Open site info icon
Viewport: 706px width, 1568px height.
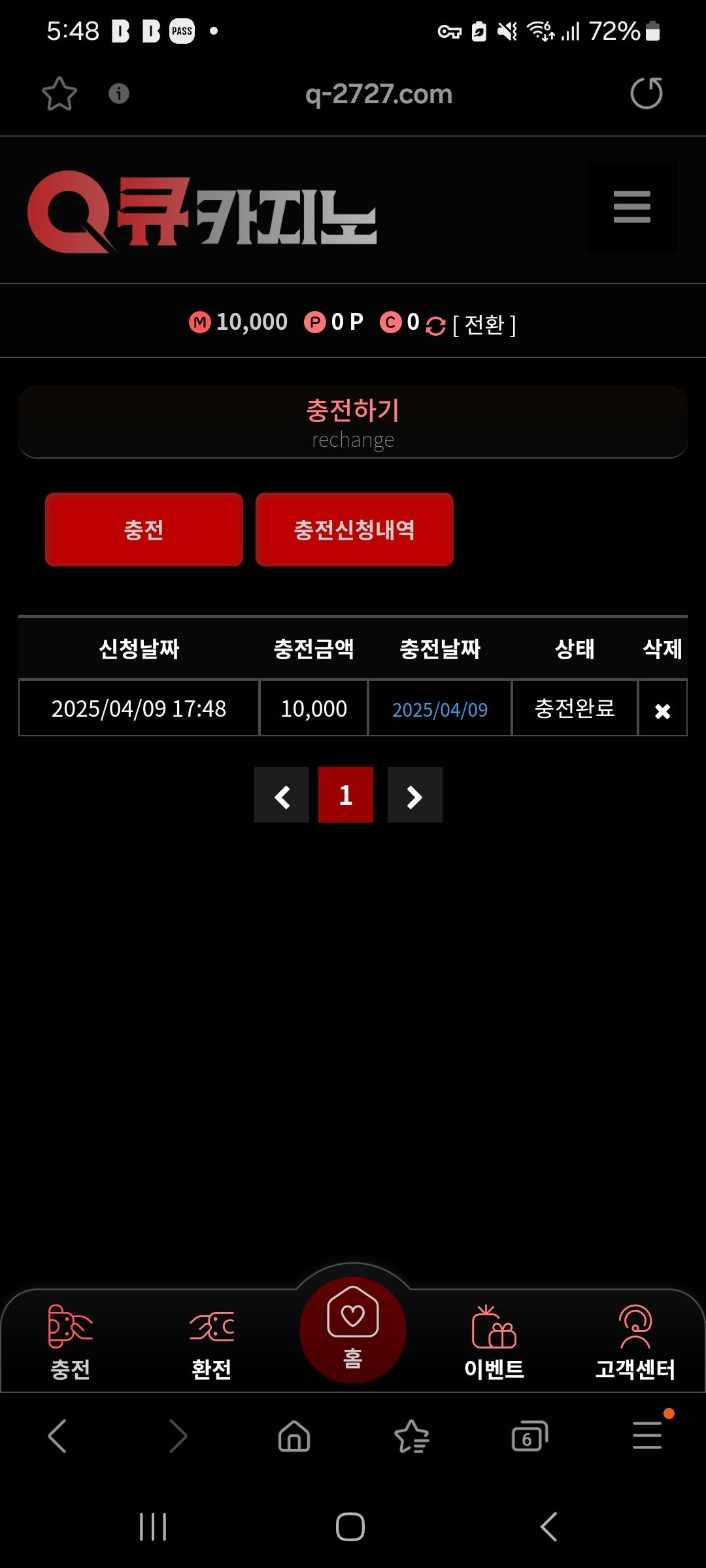tap(118, 93)
